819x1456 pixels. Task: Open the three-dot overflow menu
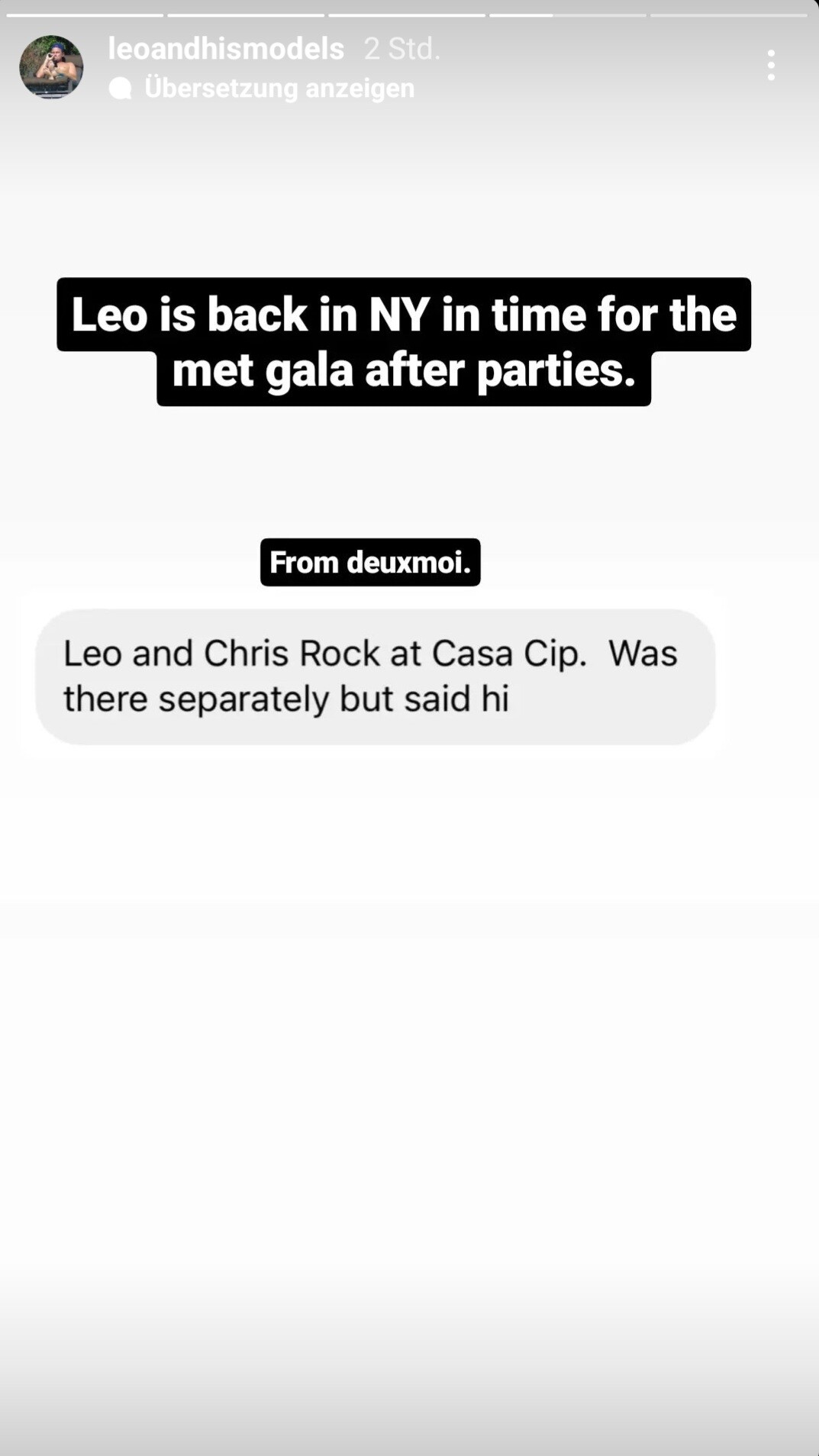coord(771,66)
